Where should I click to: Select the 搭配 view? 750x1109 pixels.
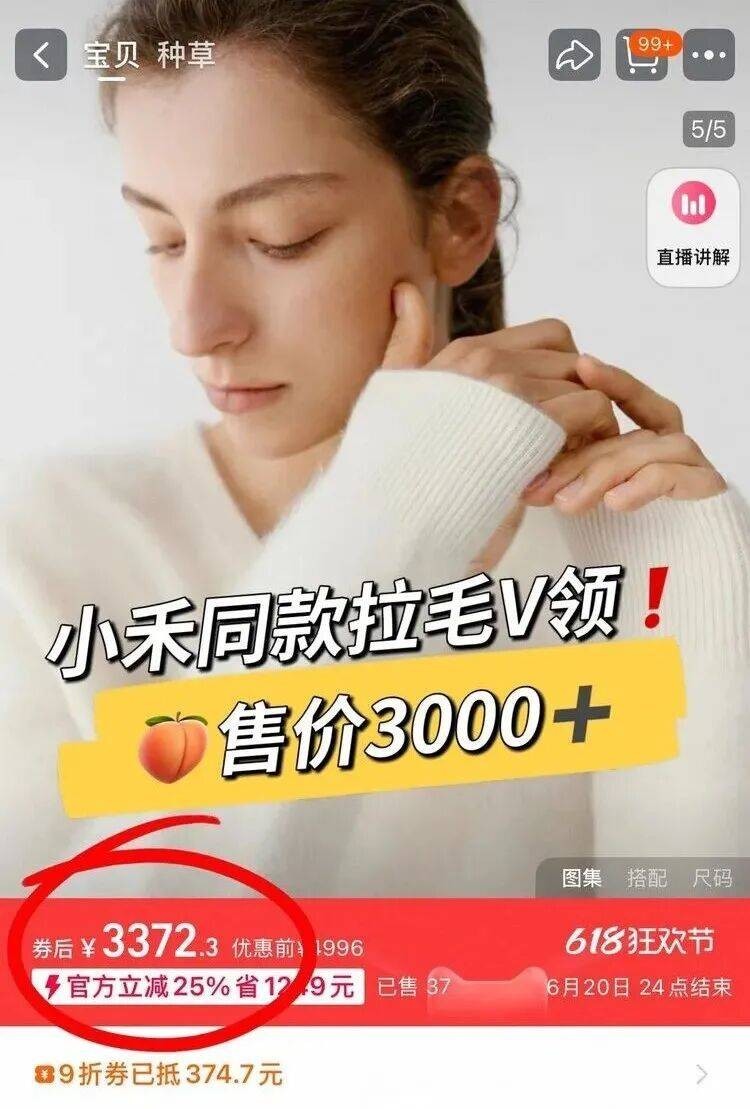(x=647, y=878)
